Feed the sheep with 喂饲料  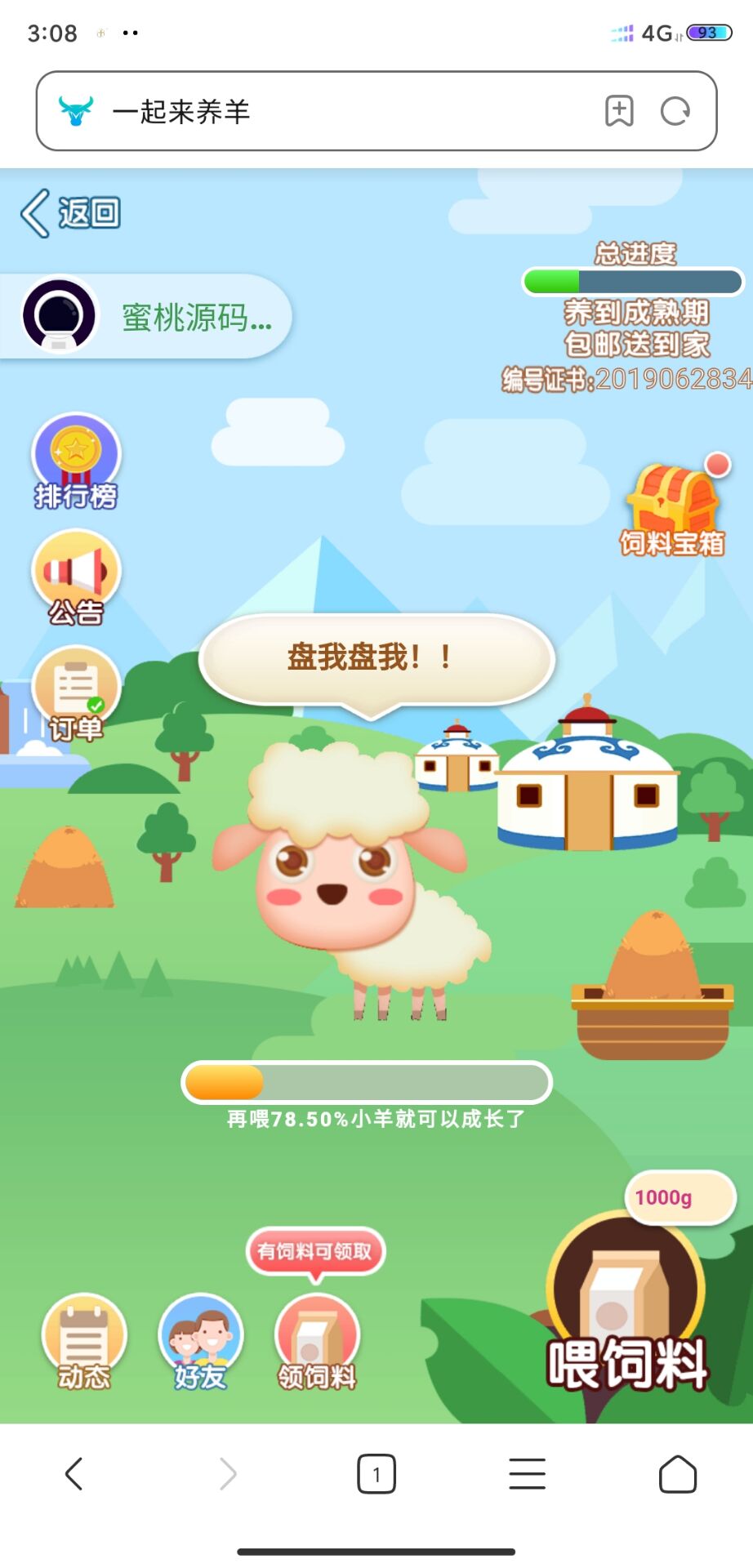click(x=626, y=1307)
